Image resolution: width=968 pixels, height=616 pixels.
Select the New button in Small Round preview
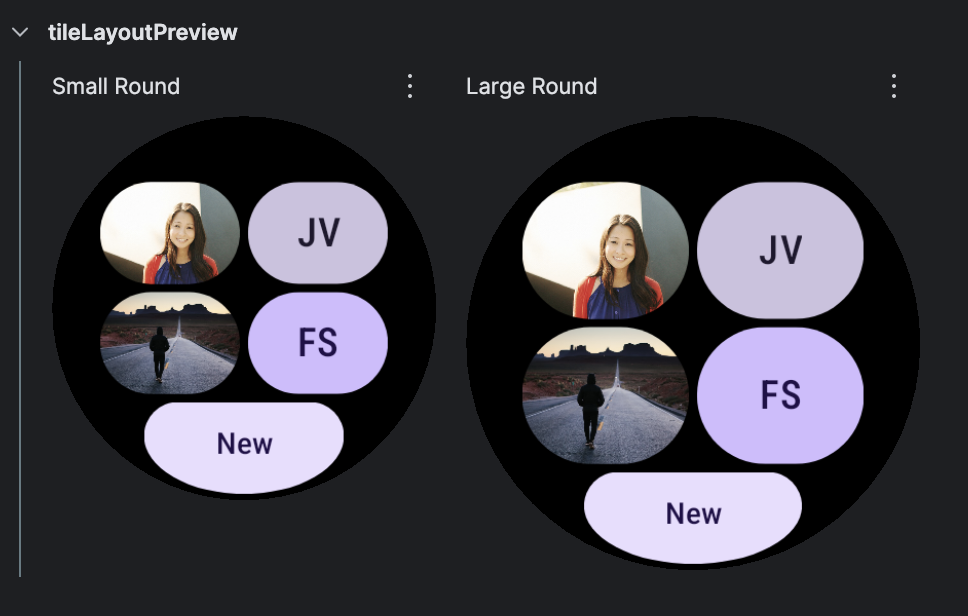244,443
